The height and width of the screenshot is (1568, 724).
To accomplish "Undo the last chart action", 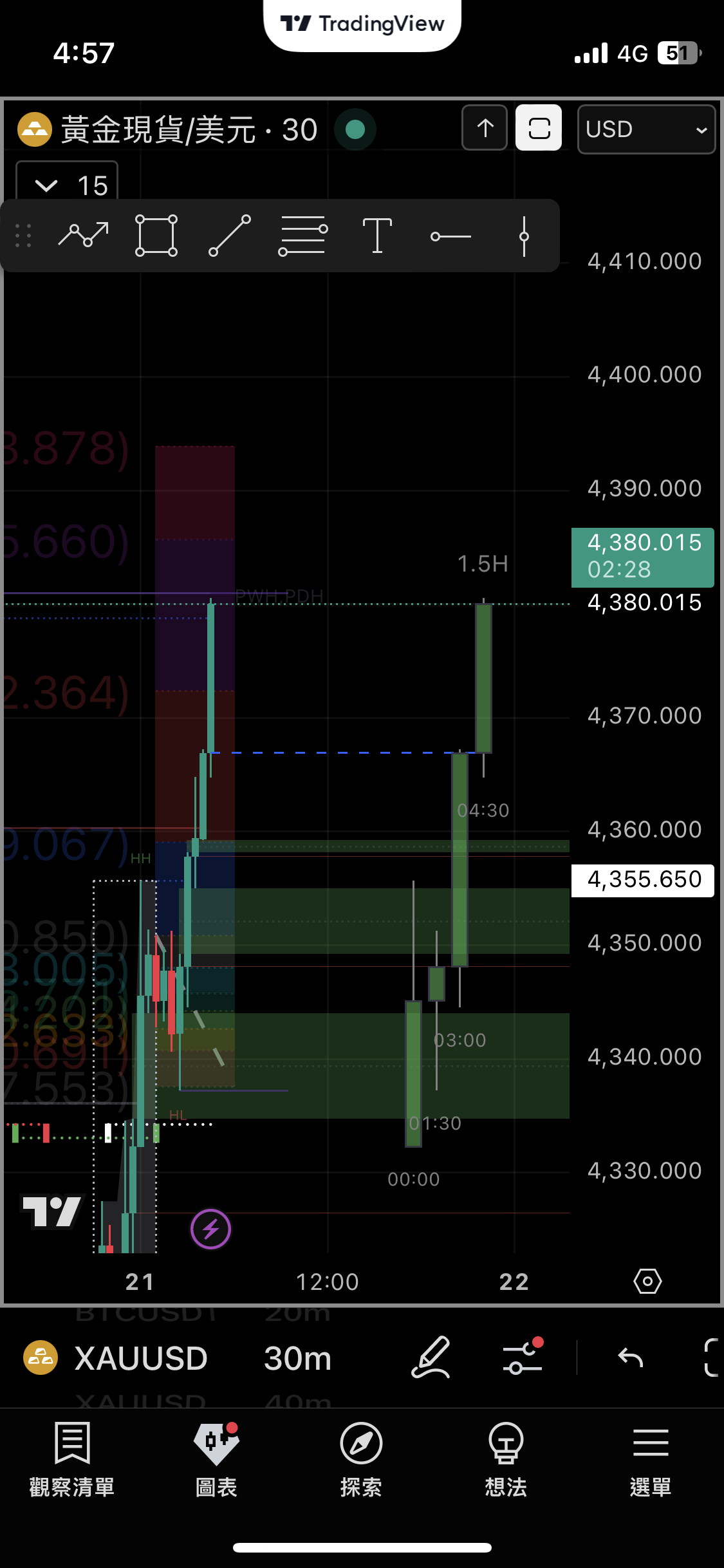I will pyautogui.click(x=630, y=1358).
